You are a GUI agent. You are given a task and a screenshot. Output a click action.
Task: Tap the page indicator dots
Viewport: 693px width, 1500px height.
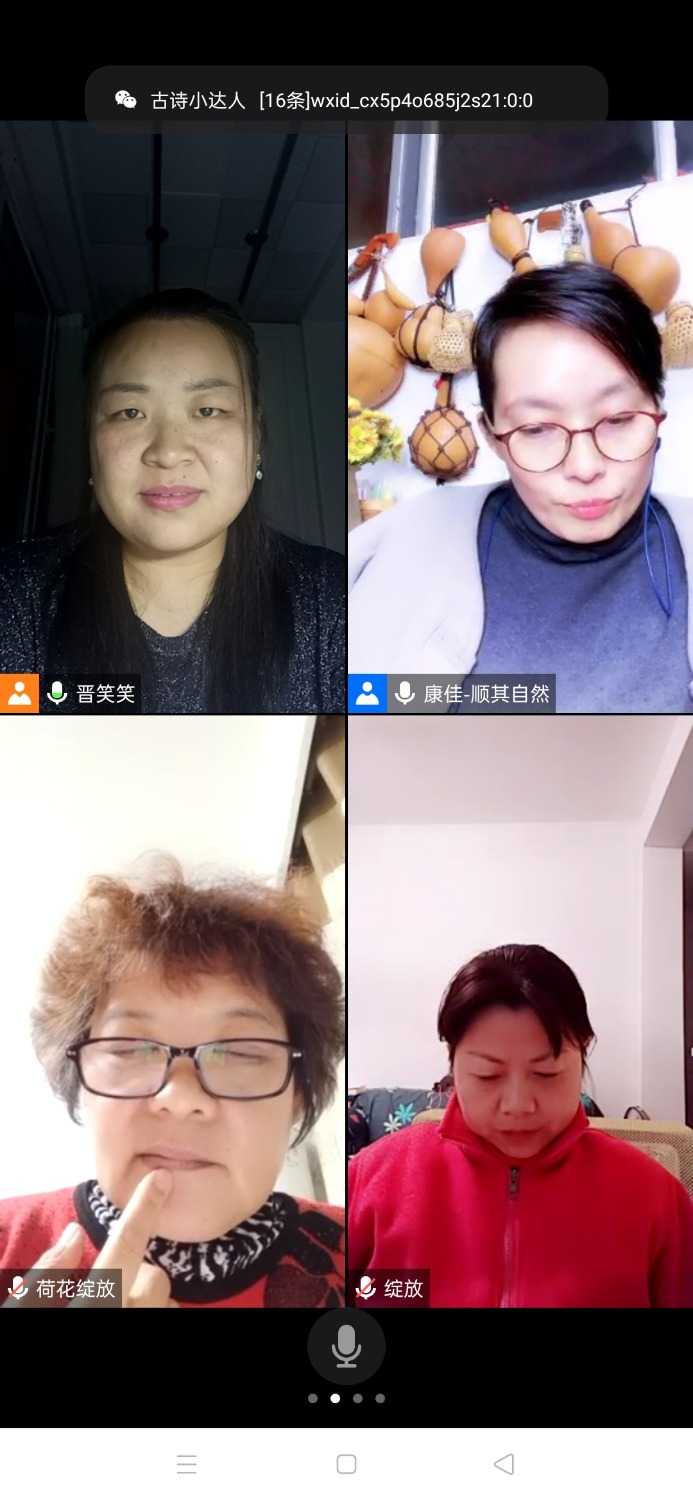[x=346, y=1398]
